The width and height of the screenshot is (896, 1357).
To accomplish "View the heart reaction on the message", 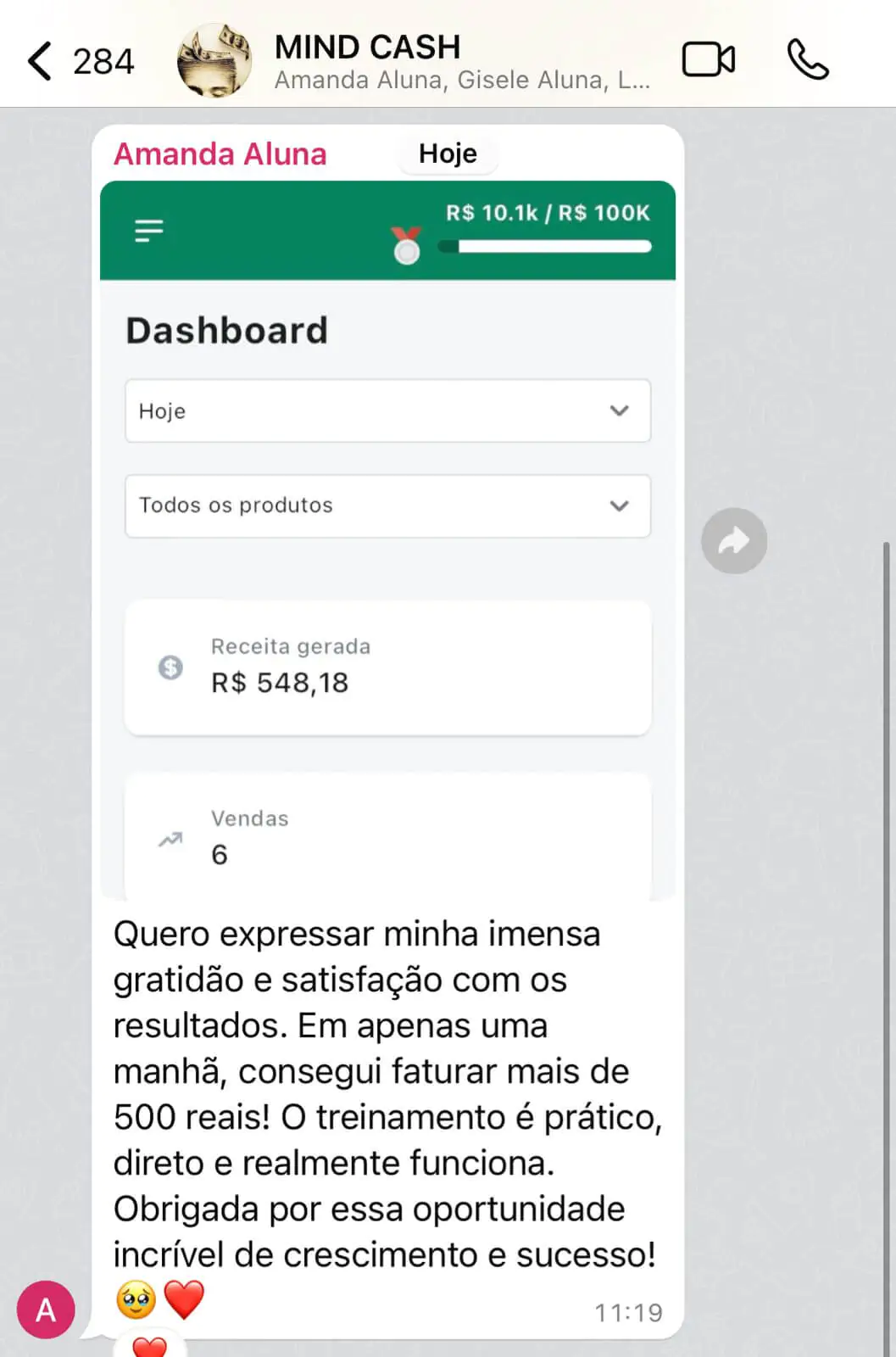I will click(150, 1346).
